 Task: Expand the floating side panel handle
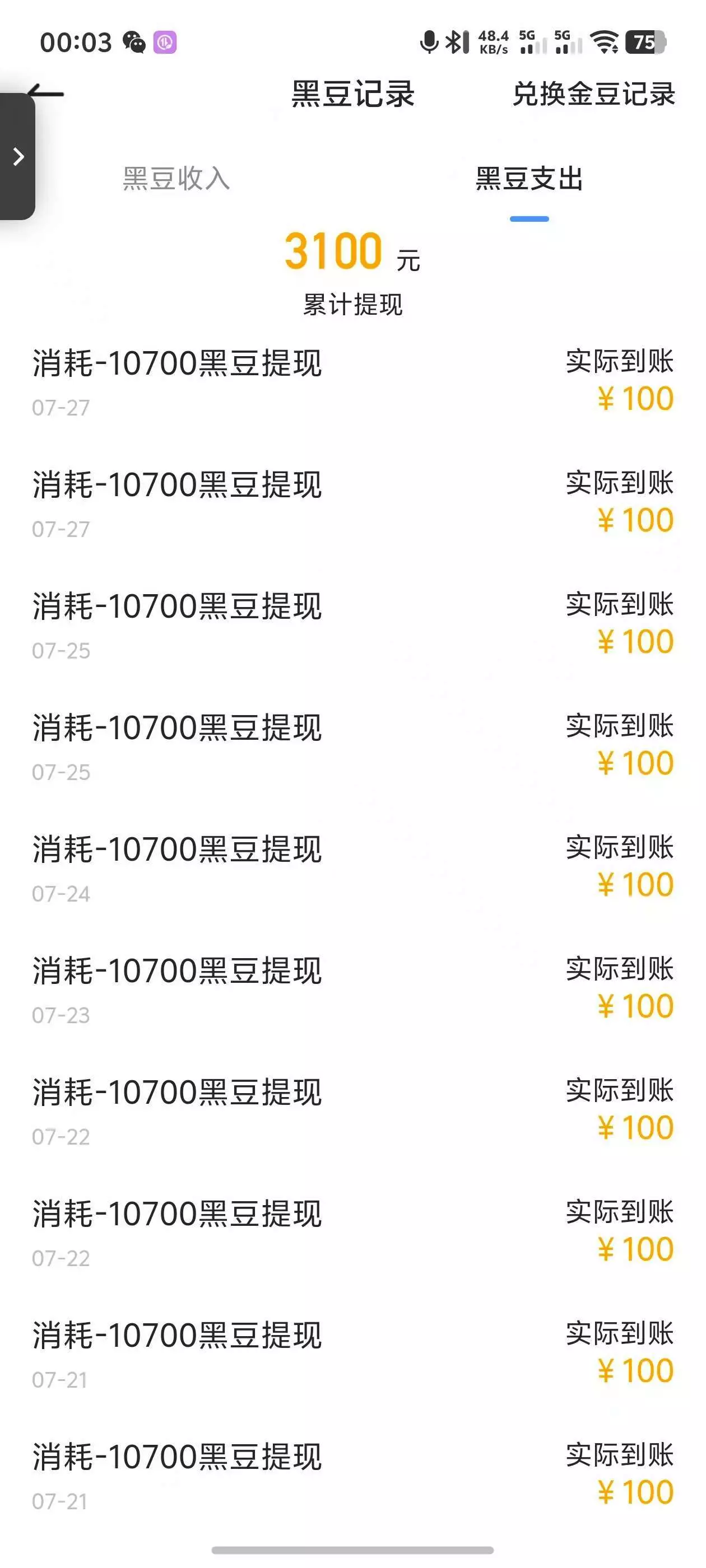[x=18, y=156]
